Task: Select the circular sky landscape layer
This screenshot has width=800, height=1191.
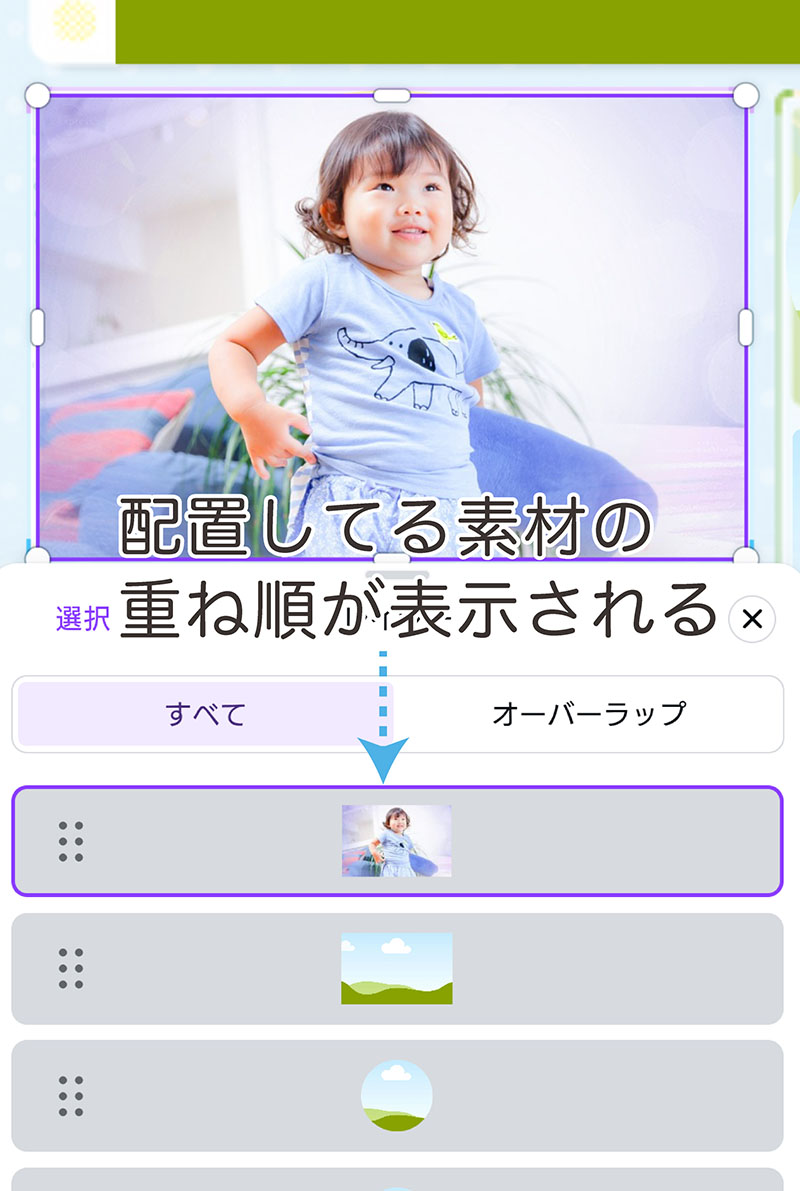Action: tap(397, 1095)
